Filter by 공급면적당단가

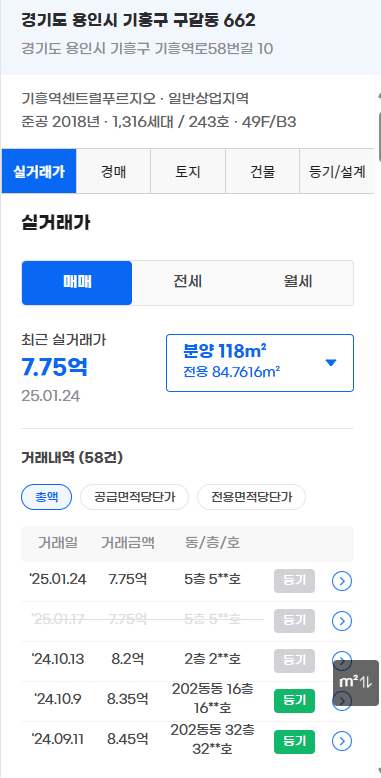click(134, 497)
